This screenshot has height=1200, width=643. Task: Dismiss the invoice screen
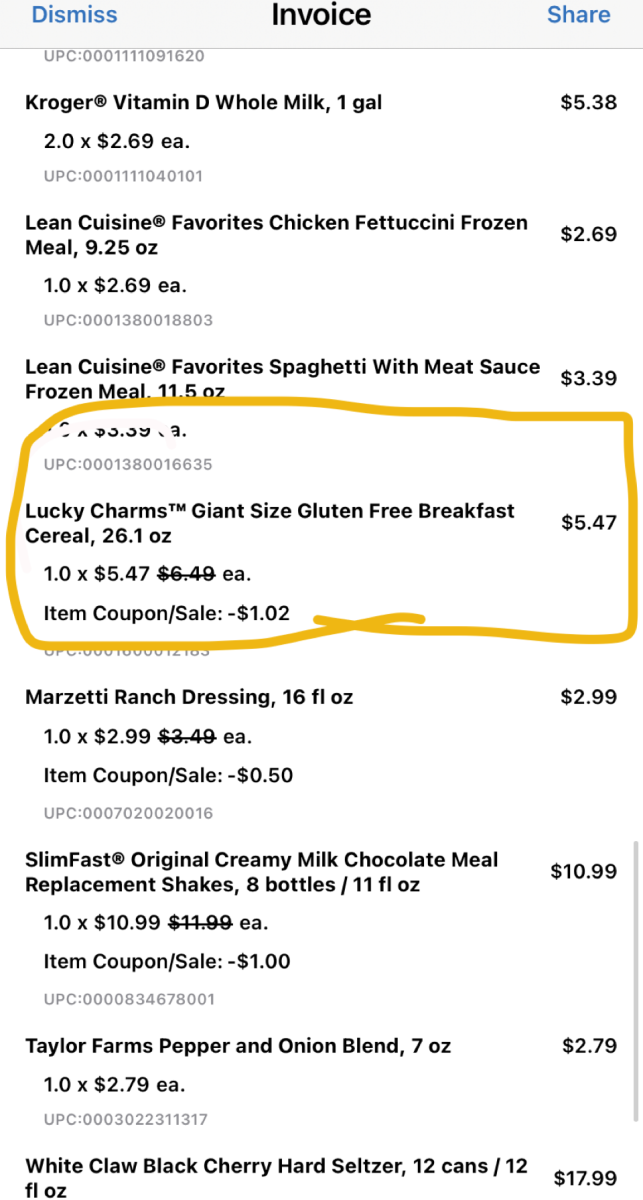point(74,15)
